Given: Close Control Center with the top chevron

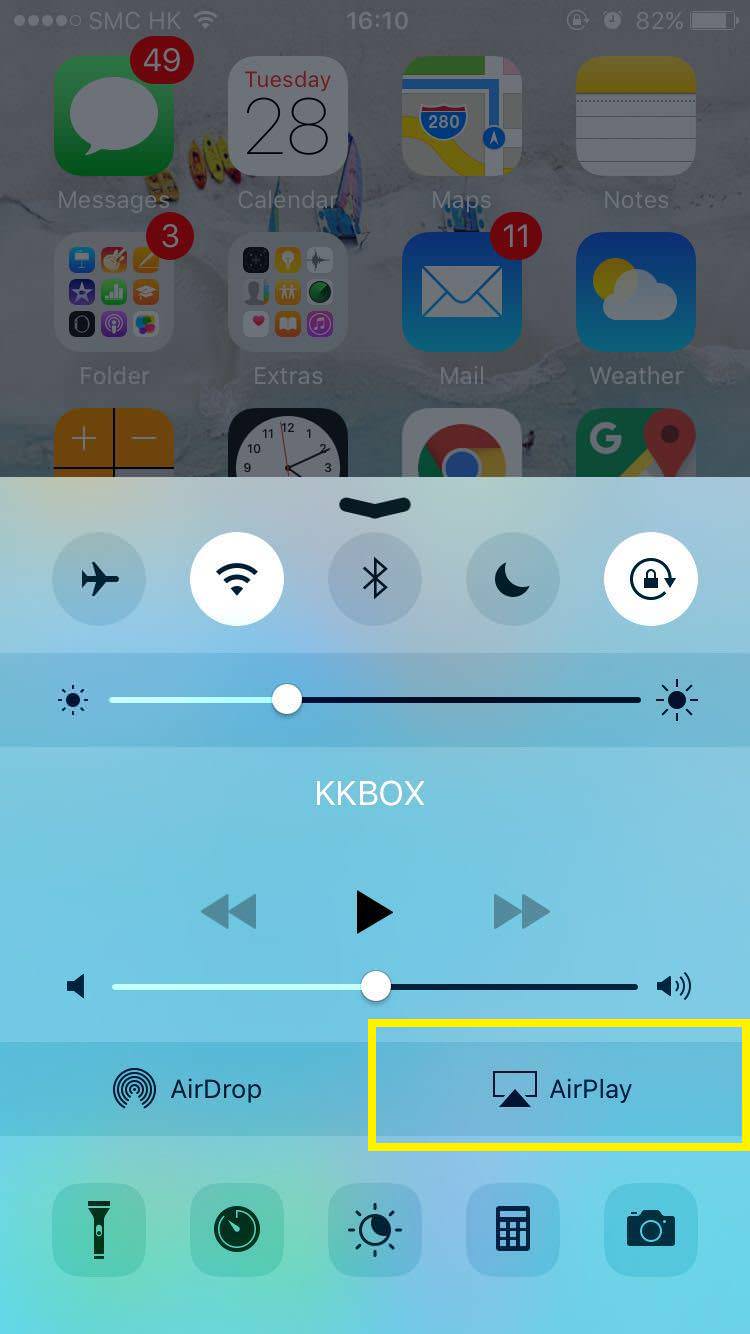Looking at the screenshot, I should coord(375,506).
